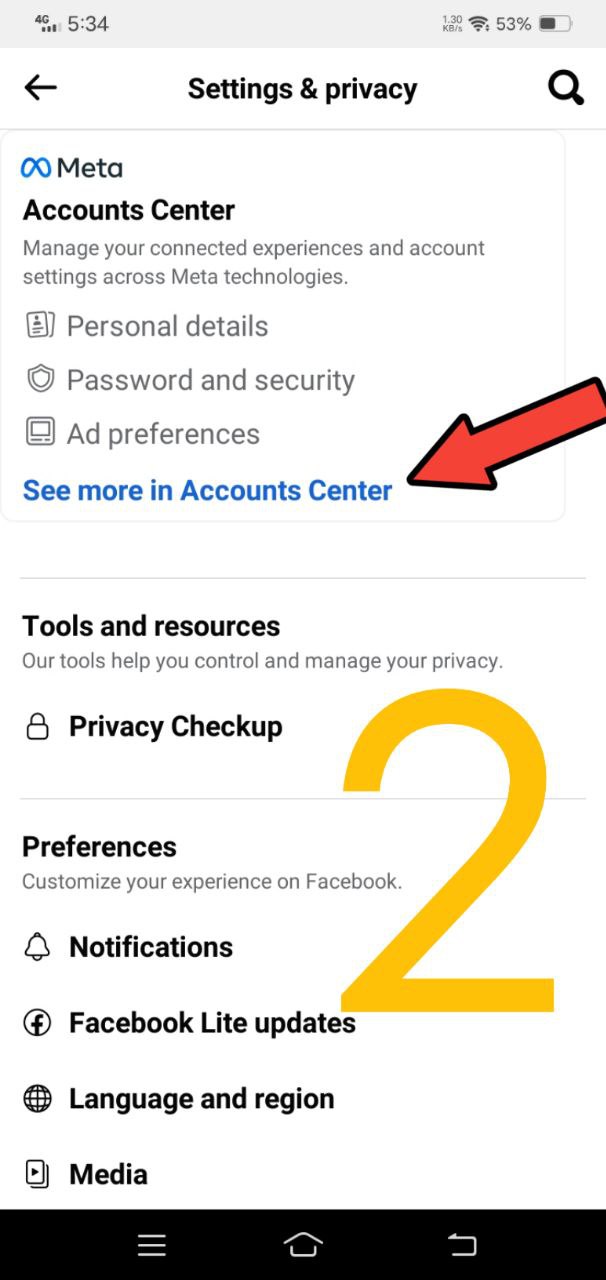Open Privacy Checkup
Viewport: 606px width, 1280px height.
175,726
